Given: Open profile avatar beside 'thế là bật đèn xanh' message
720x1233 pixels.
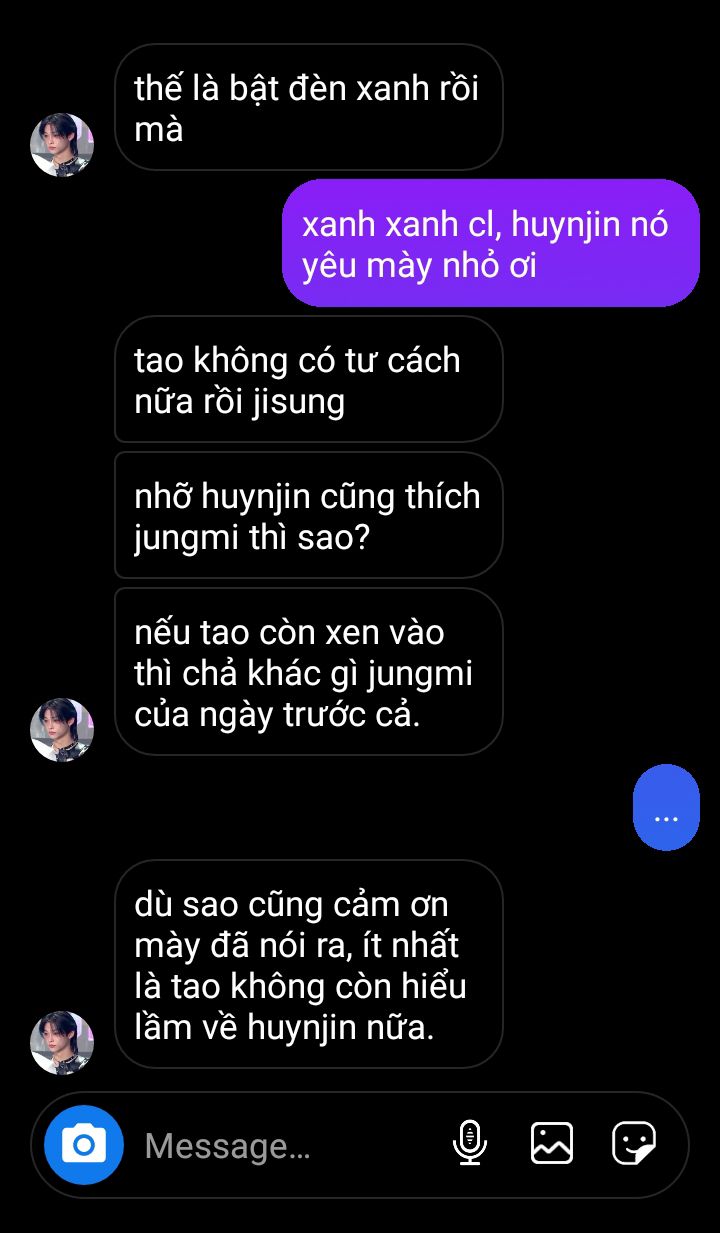Looking at the screenshot, I should point(62,145).
